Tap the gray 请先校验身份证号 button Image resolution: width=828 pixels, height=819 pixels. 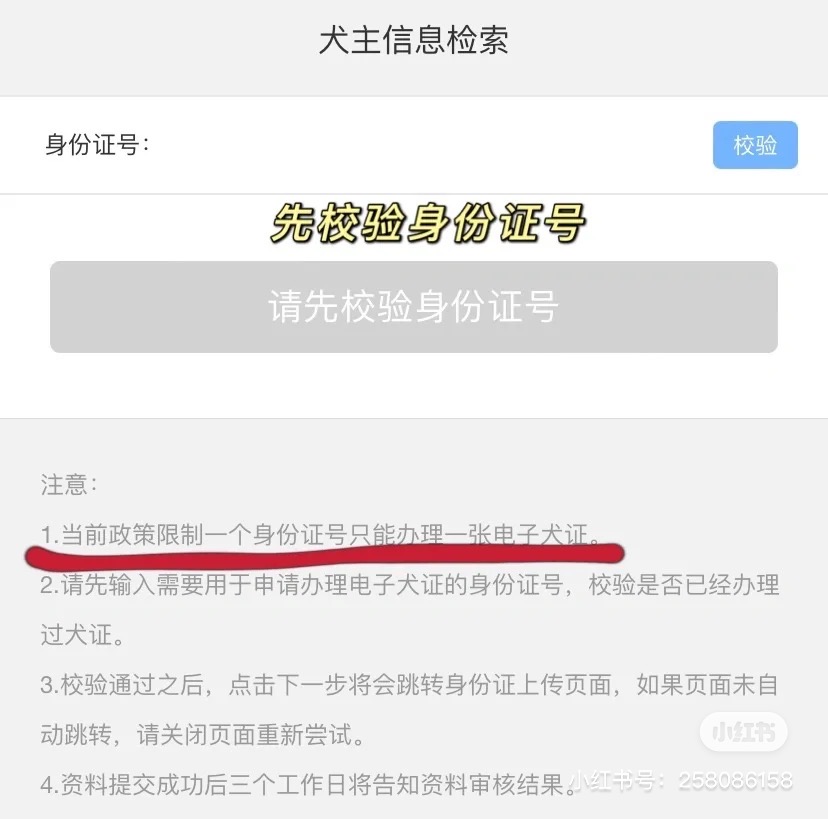pyautogui.click(x=413, y=307)
